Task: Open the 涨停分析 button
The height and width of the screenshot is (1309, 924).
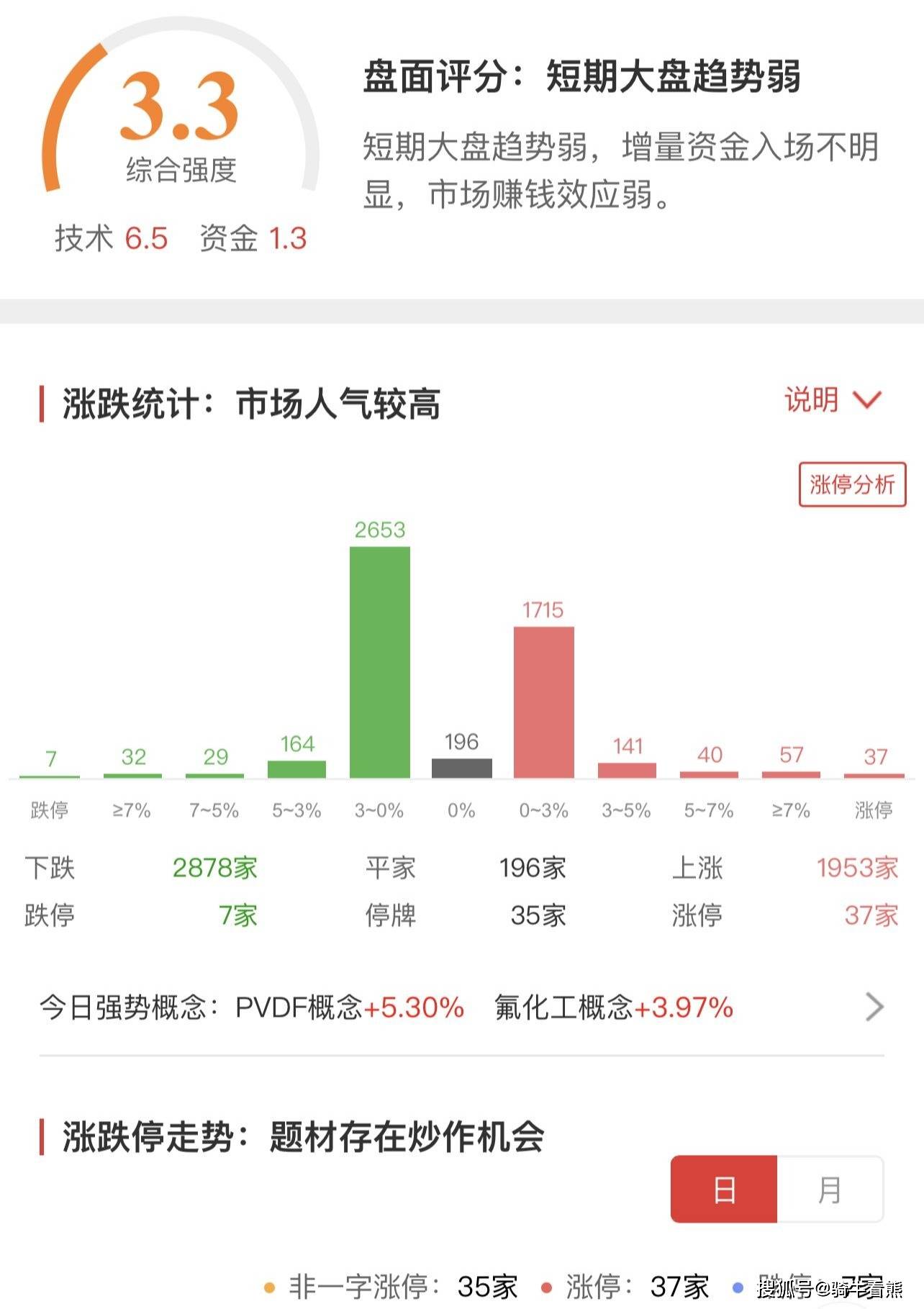Action: pos(852,485)
